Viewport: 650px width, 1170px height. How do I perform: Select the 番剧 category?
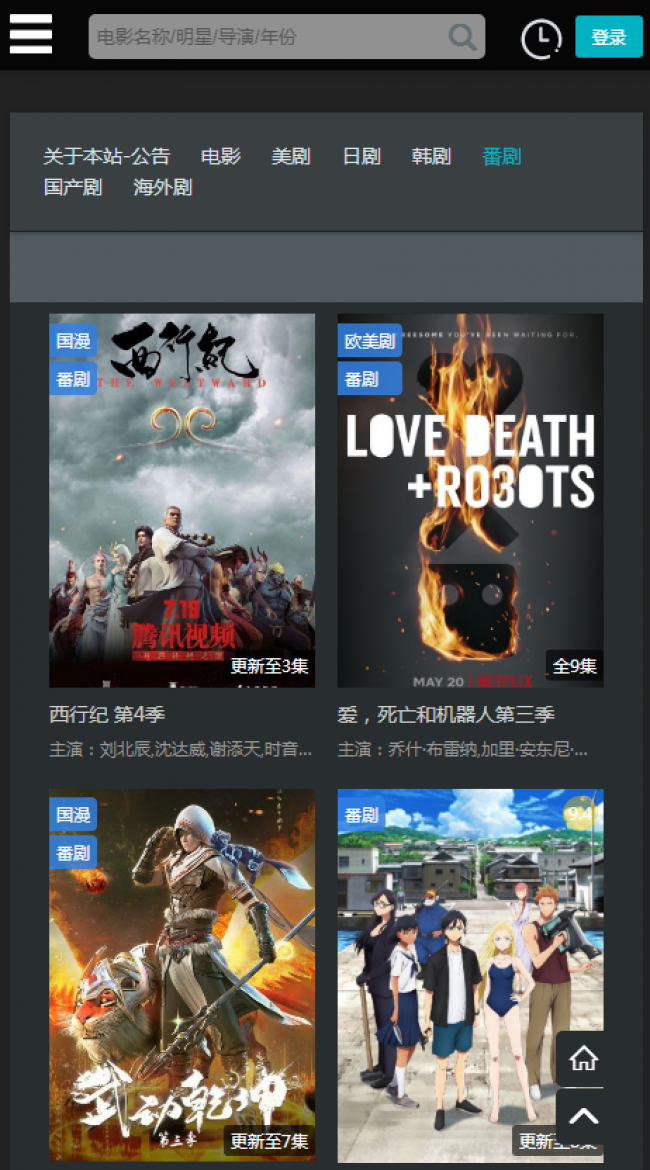pos(501,156)
